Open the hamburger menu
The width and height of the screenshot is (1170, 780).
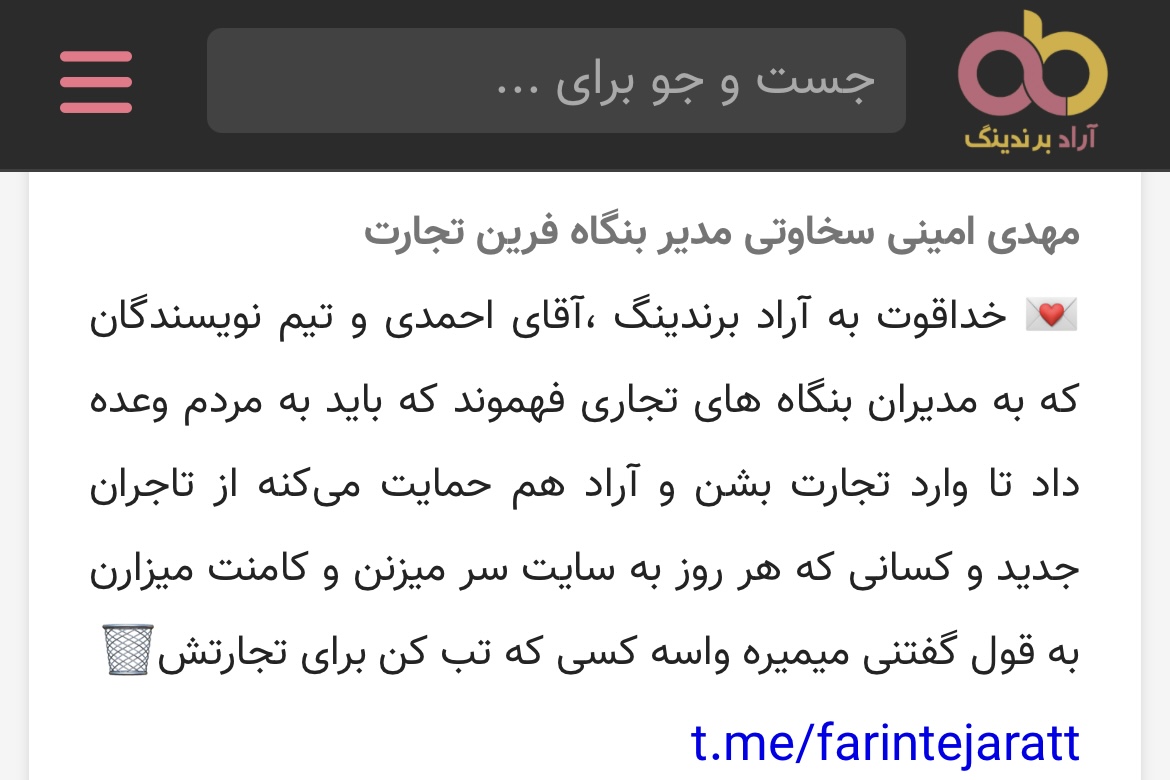pos(96,82)
